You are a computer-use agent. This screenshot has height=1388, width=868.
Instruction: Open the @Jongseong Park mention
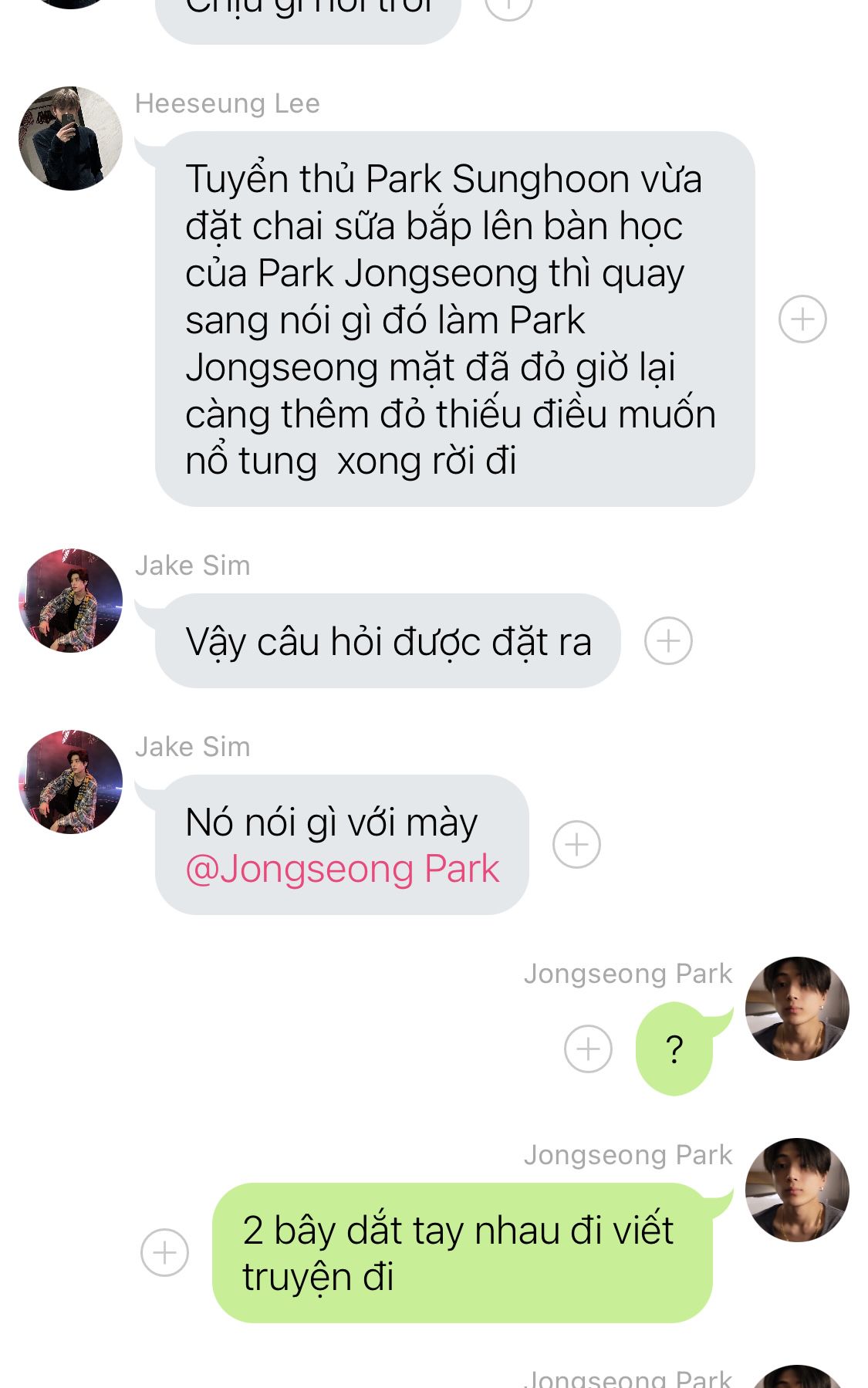pos(343,870)
